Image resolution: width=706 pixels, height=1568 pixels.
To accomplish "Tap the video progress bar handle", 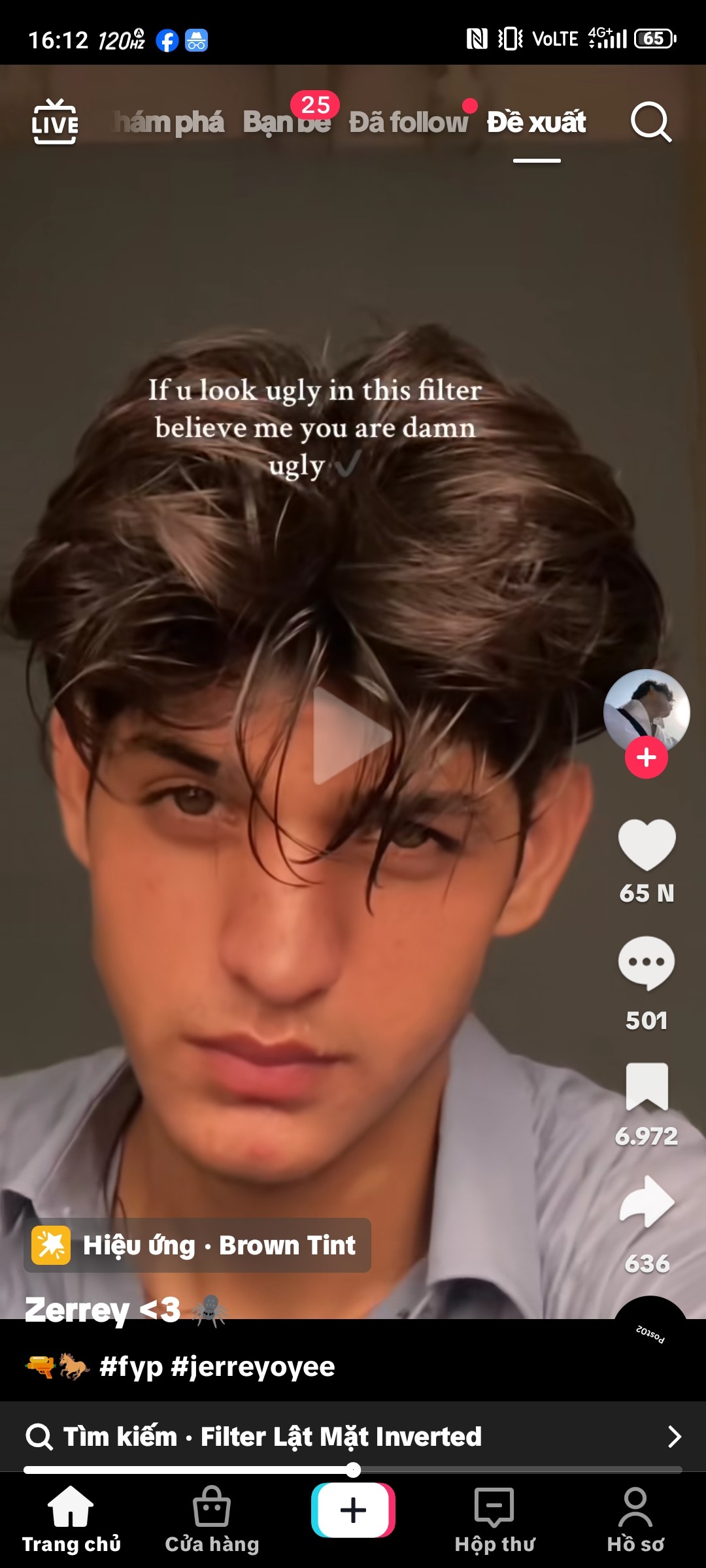I will pos(353,1470).
